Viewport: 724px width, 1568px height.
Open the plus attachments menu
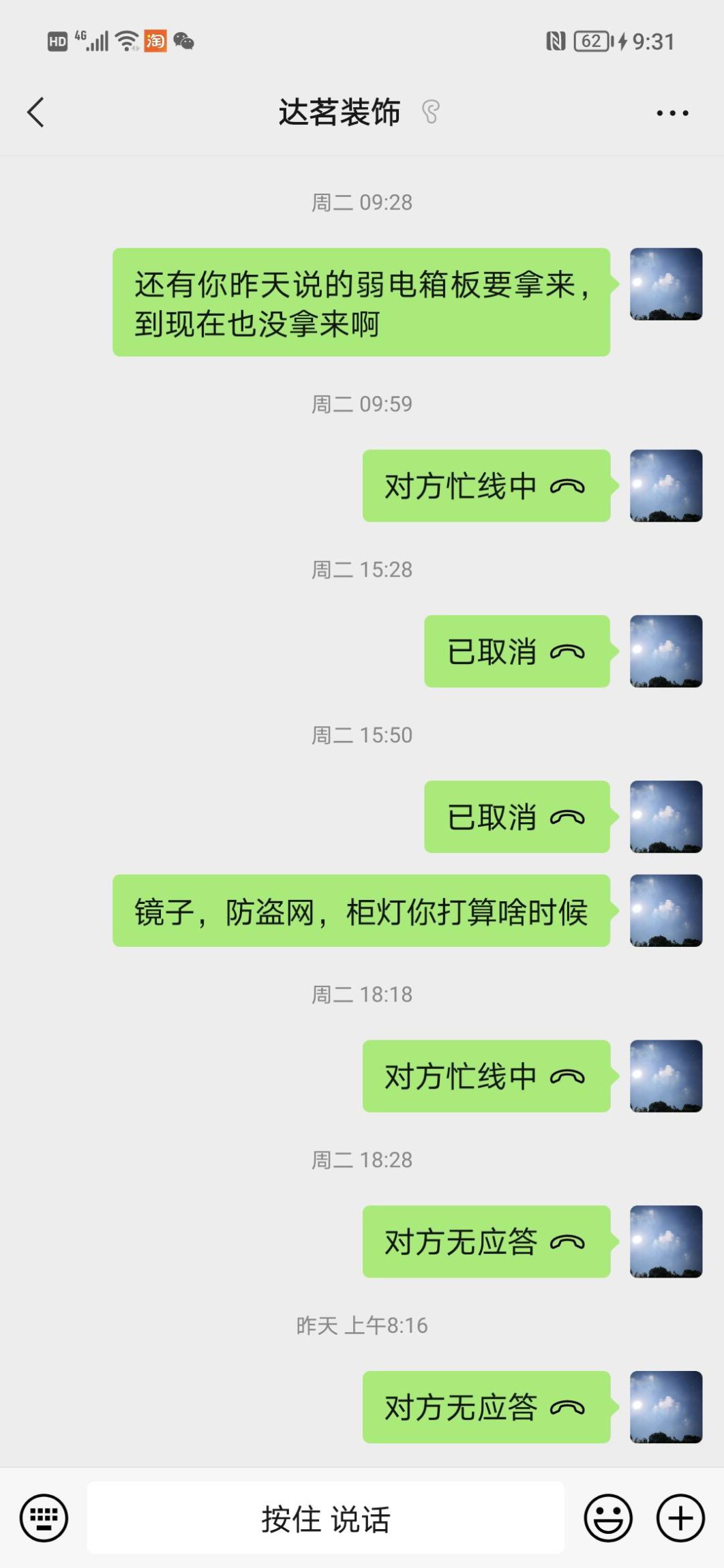[680, 1518]
